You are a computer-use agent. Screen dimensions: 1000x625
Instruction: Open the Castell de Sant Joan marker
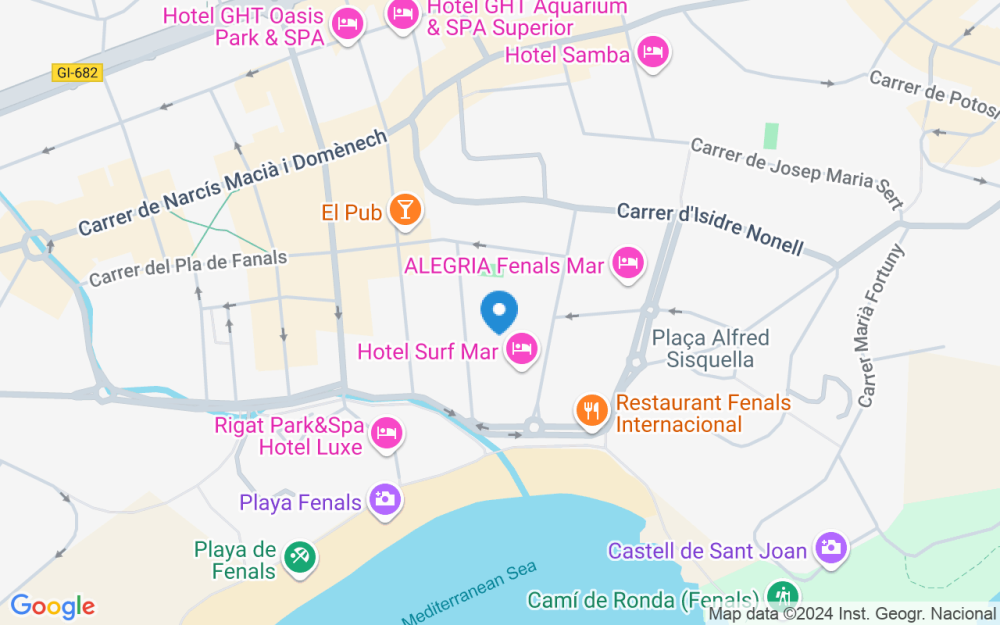coord(830,547)
